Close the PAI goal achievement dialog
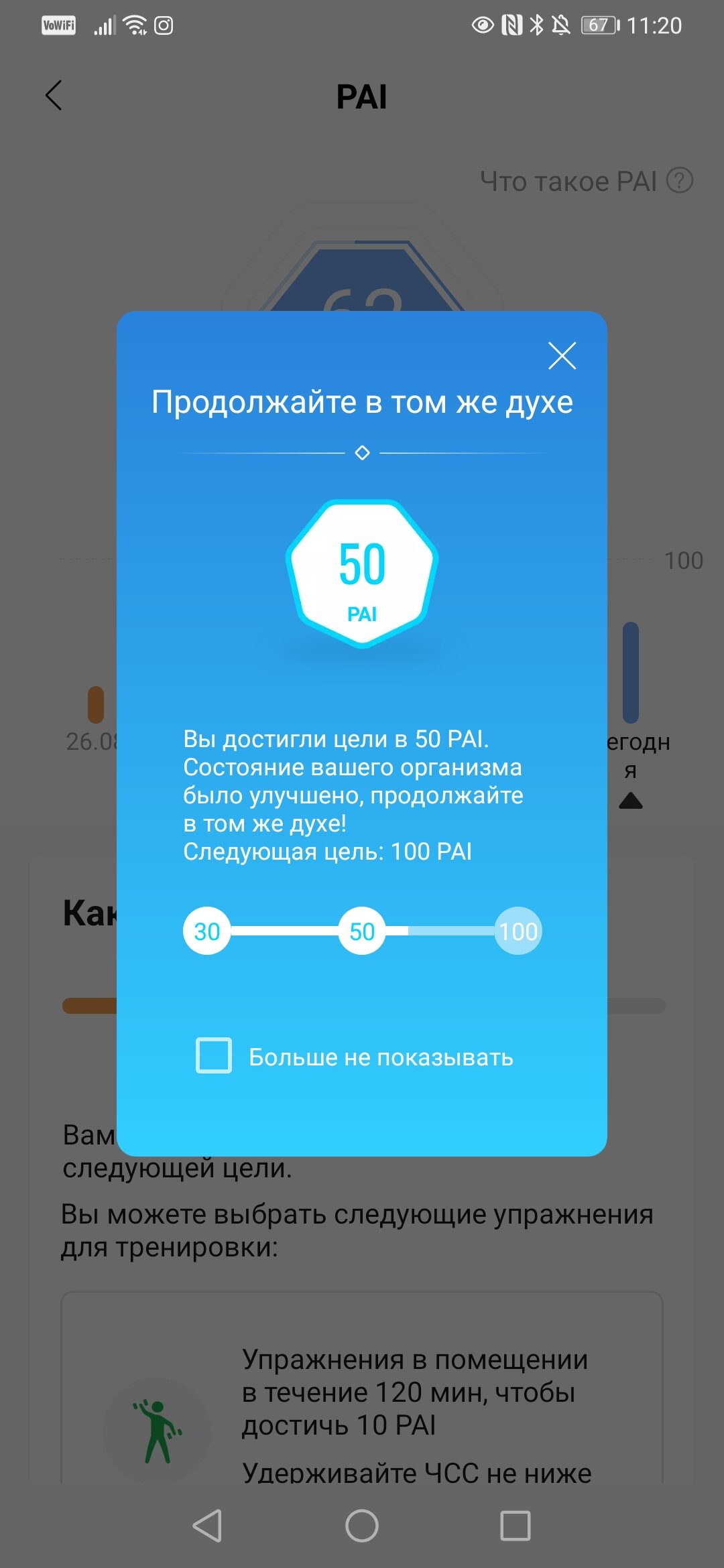This screenshot has width=724, height=1568. click(x=562, y=356)
